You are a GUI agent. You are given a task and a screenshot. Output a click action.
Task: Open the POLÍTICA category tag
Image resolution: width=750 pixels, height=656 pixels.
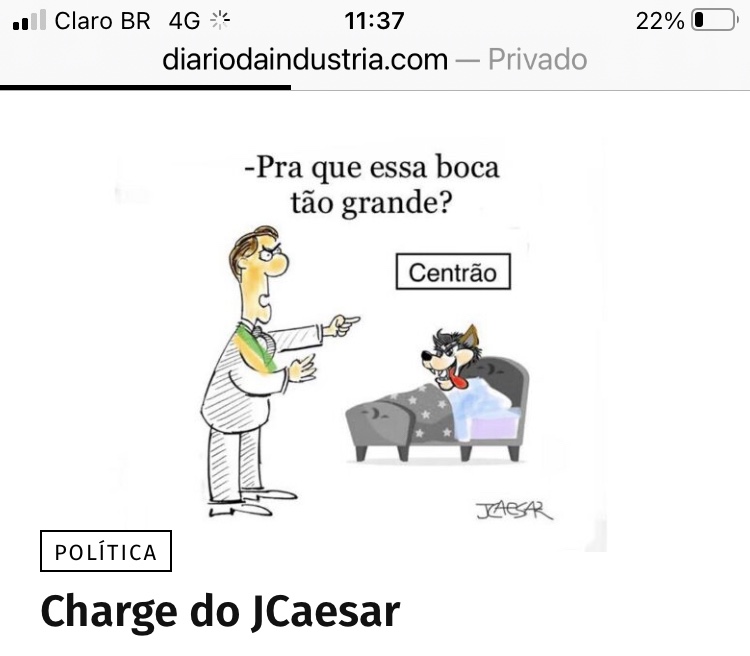click(106, 552)
